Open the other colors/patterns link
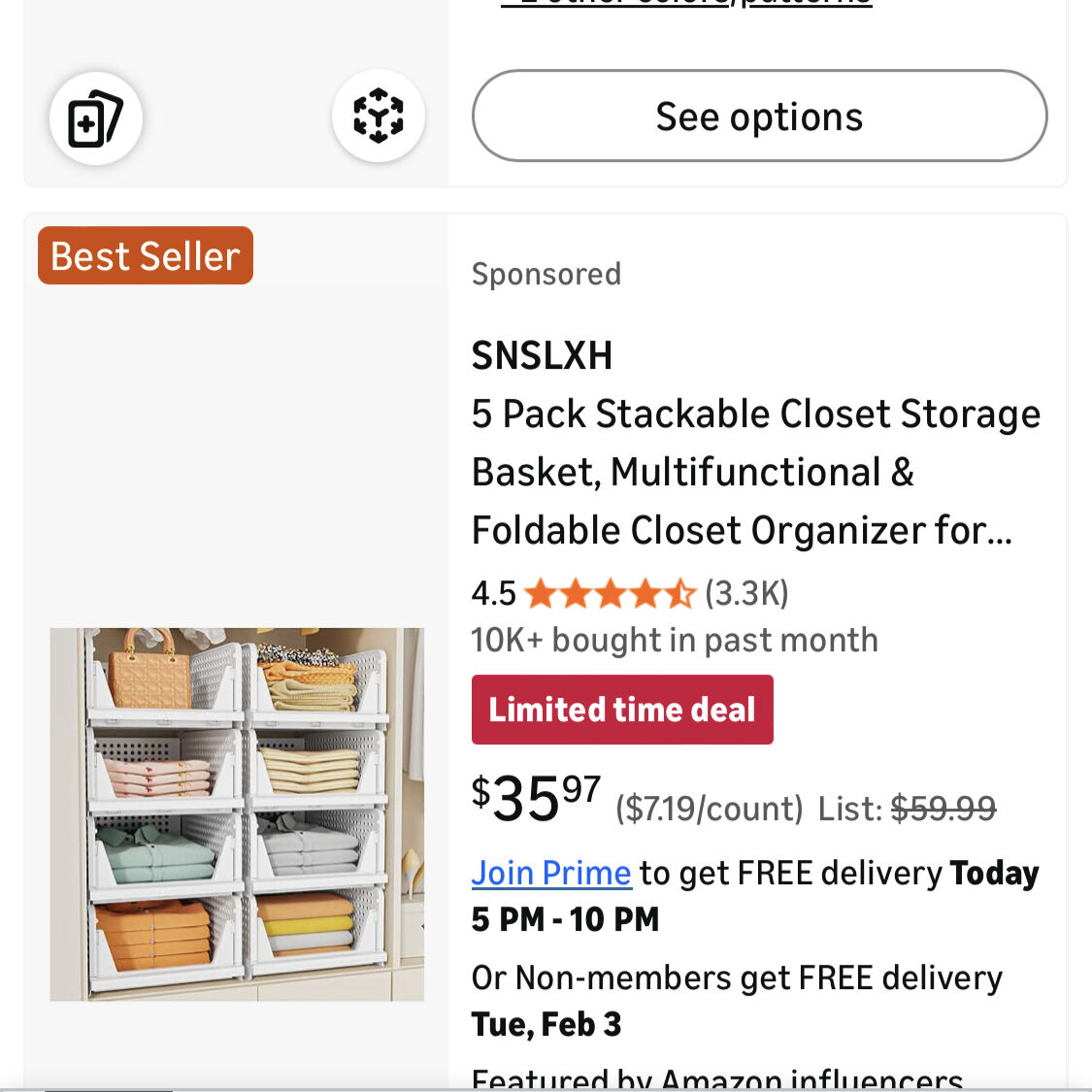Viewport: 1092px width, 1092px height. coord(686,4)
